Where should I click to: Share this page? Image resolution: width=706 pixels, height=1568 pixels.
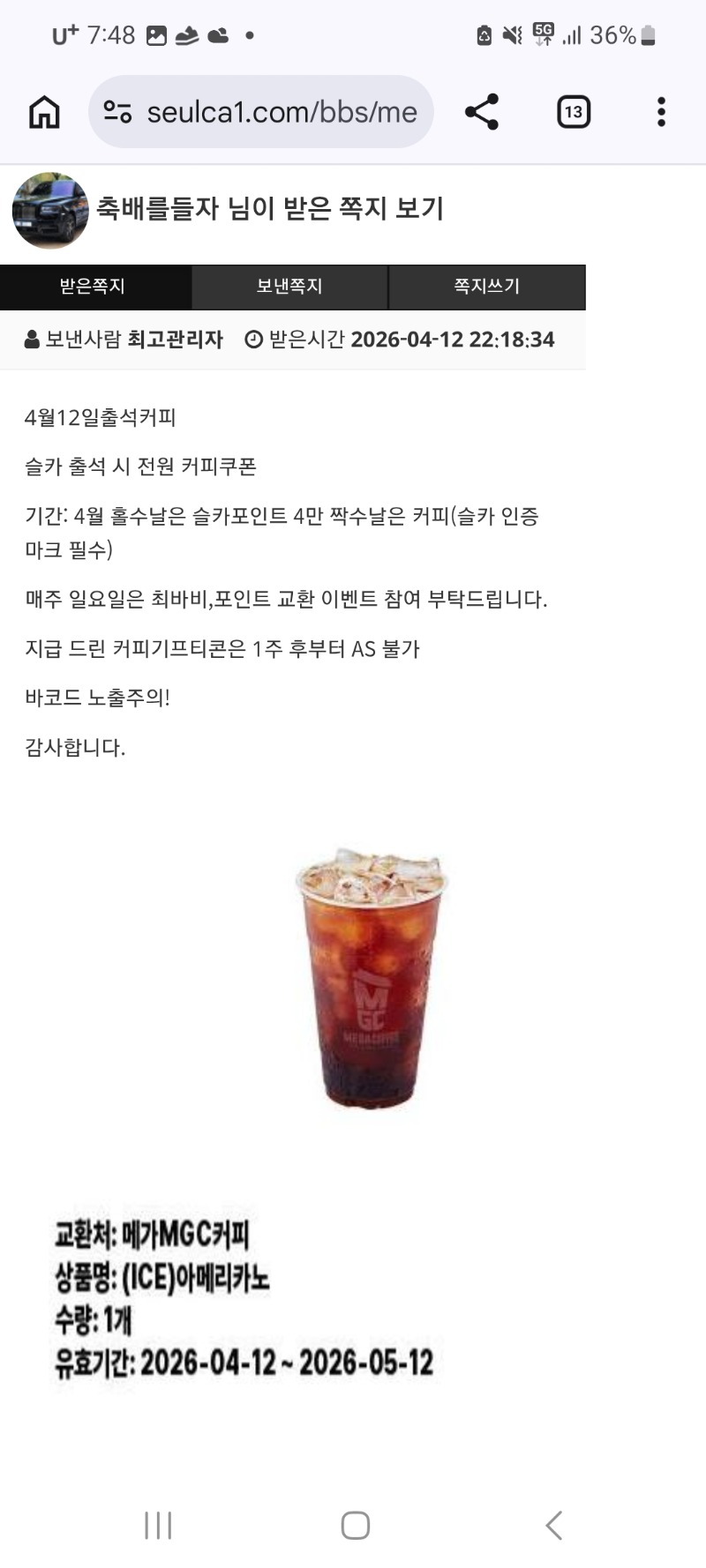point(482,112)
